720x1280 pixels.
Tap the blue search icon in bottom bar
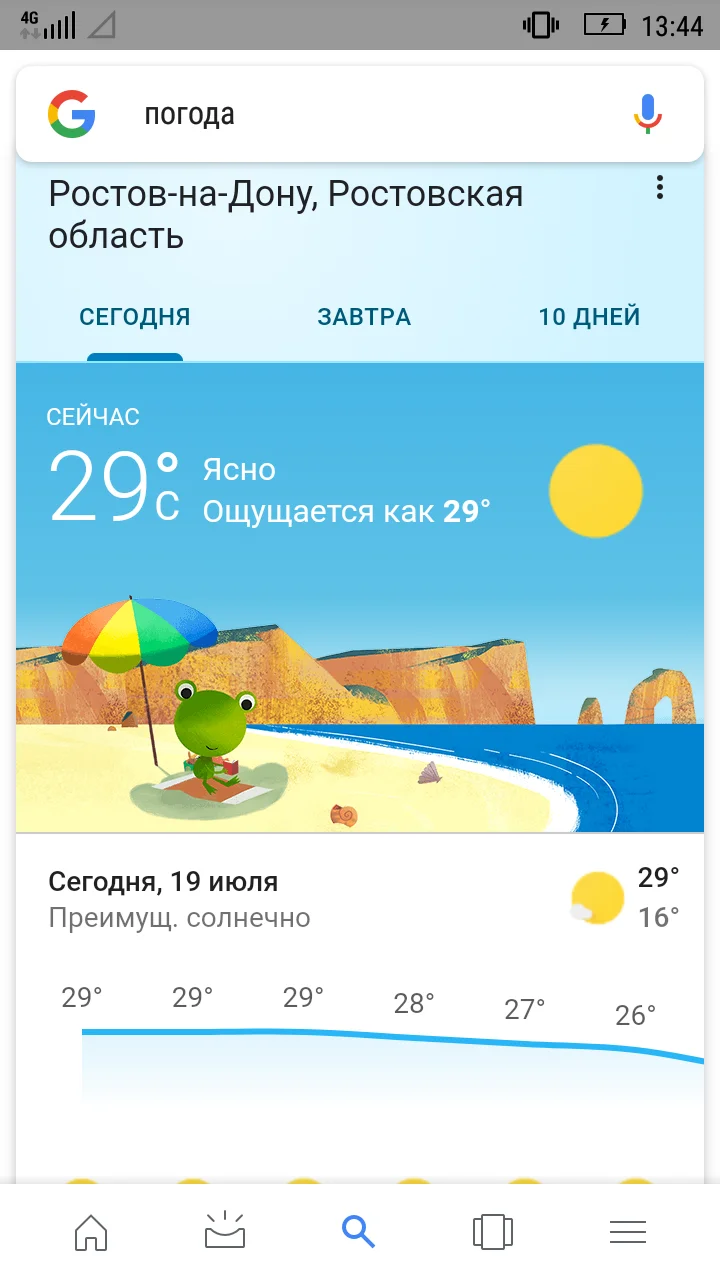pyautogui.click(x=358, y=1232)
